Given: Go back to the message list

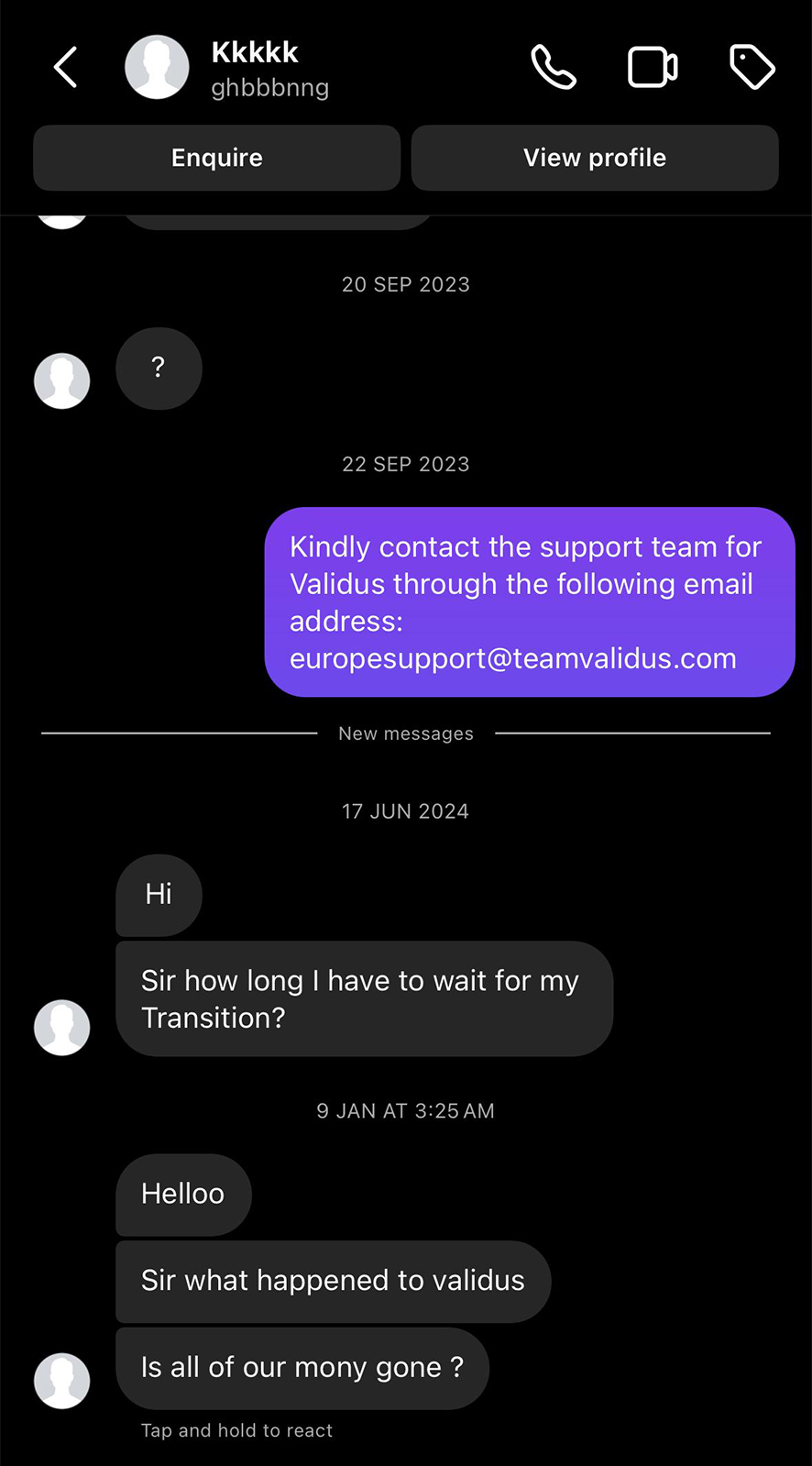Looking at the screenshot, I should click(65, 67).
